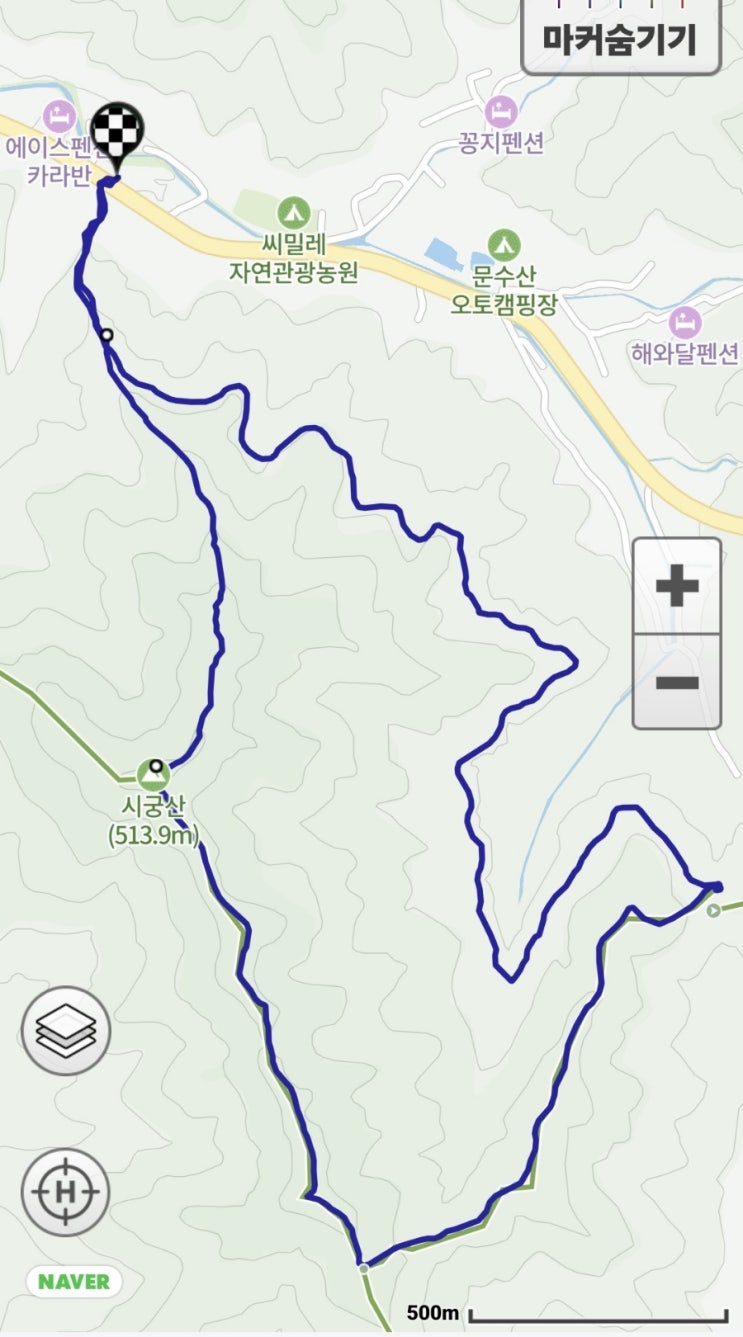This screenshot has width=743, height=1337.
Task: Tap the H crosshair location button
Action: pos(66,1192)
